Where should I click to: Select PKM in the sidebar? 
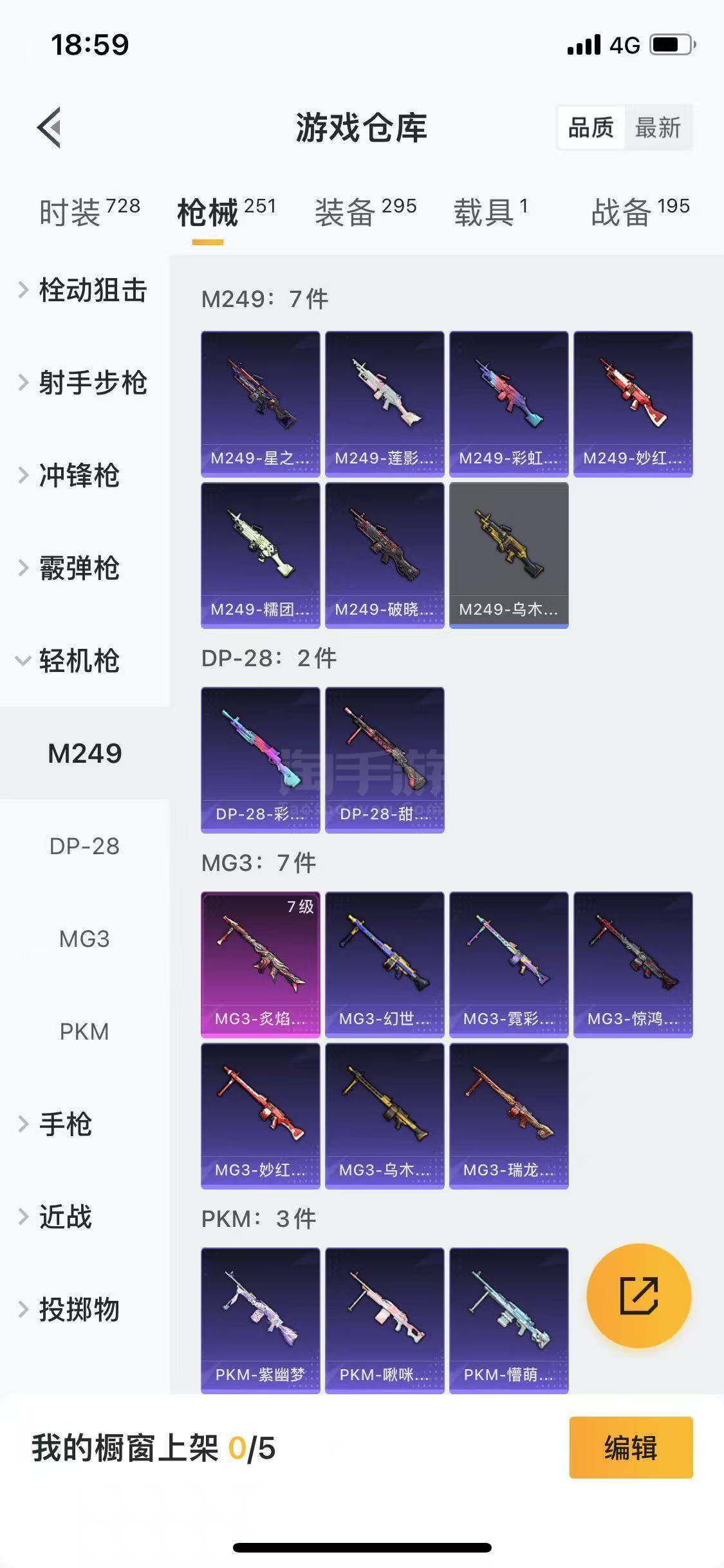pos(84,1032)
